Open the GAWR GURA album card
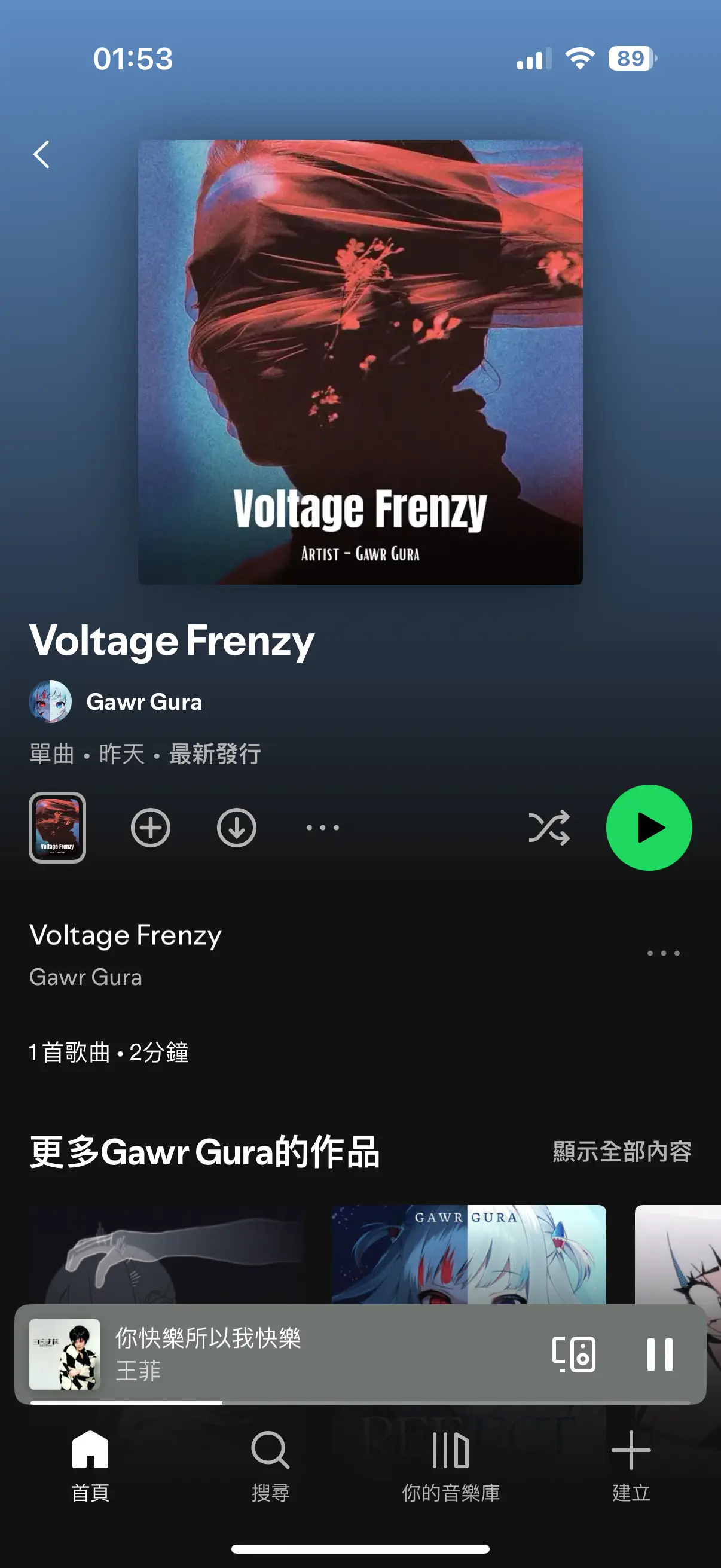This screenshot has width=721, height=1568. 469,1255
